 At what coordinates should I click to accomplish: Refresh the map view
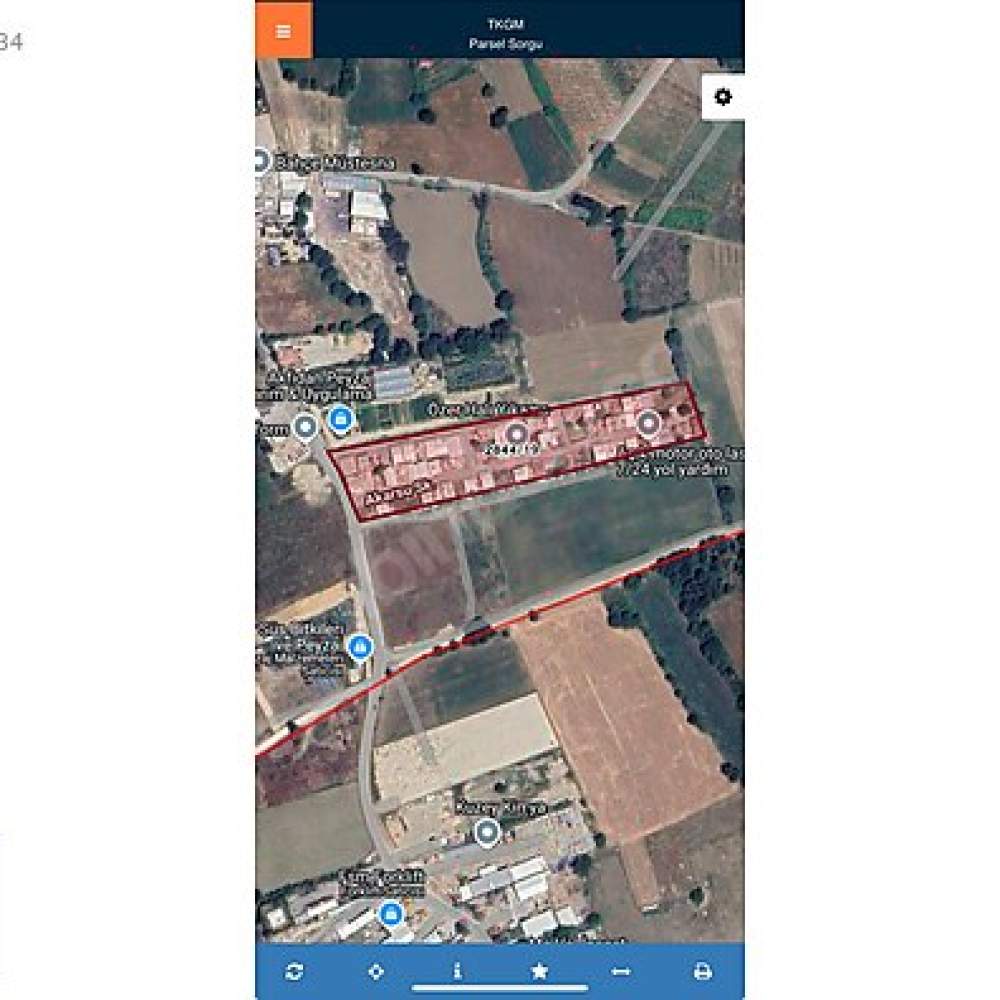tap(294, 971)
